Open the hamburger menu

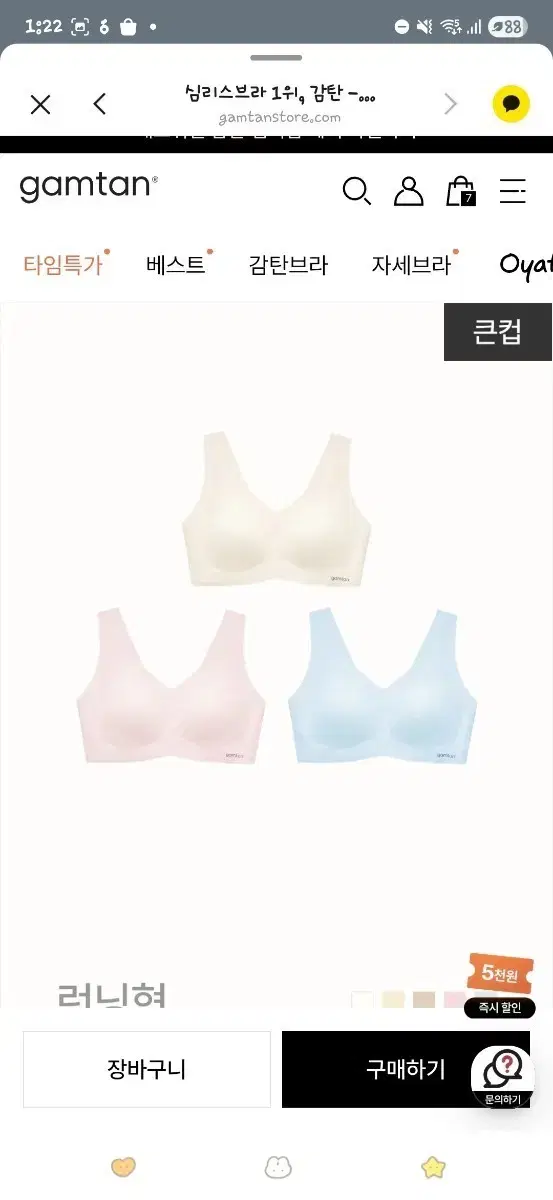513,191
